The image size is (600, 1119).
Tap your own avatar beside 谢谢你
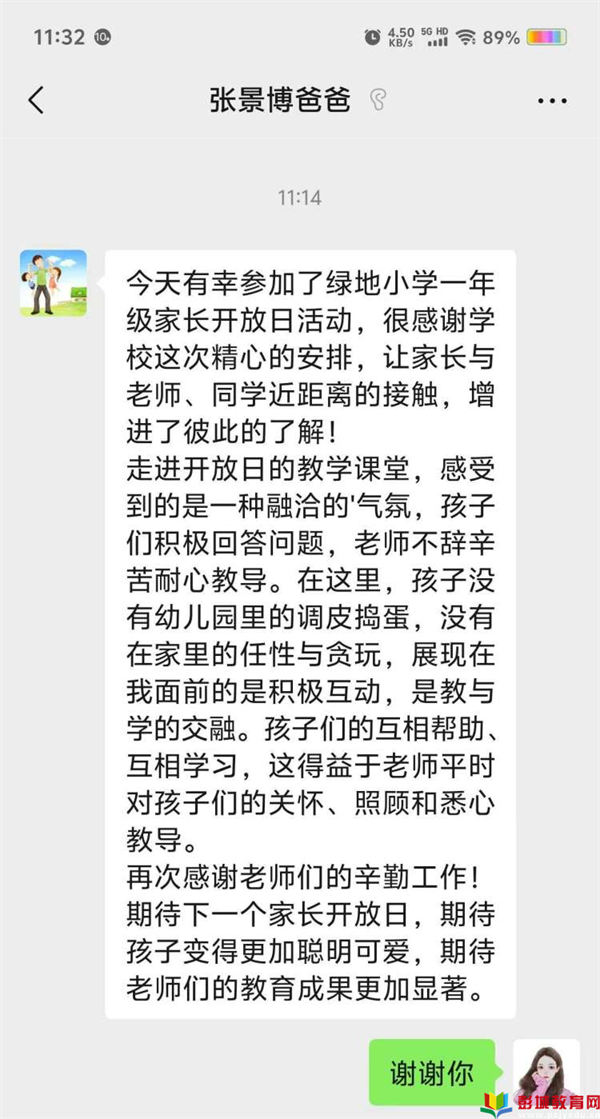(546, 1072)
